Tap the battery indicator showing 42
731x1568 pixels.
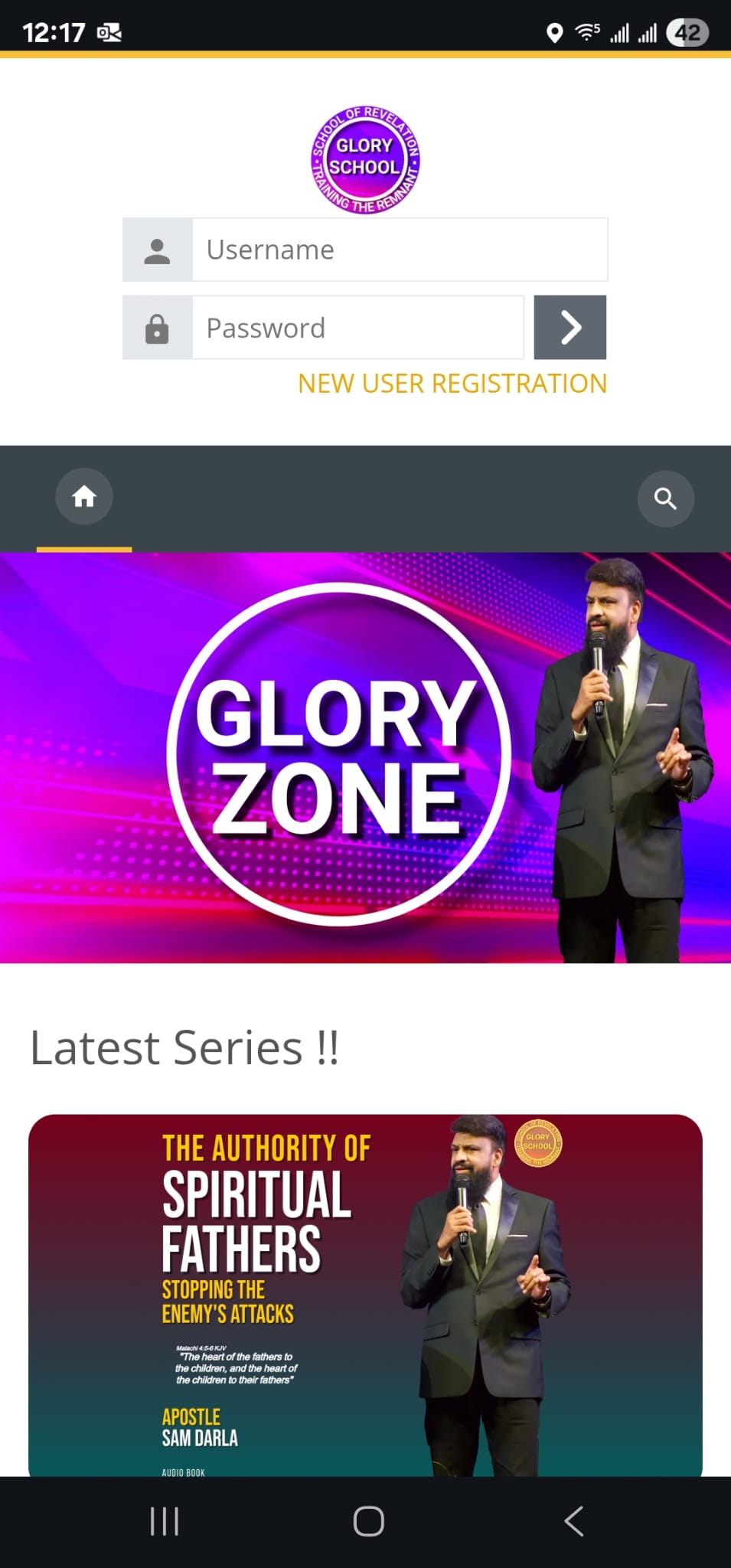[x=687, y=32]
